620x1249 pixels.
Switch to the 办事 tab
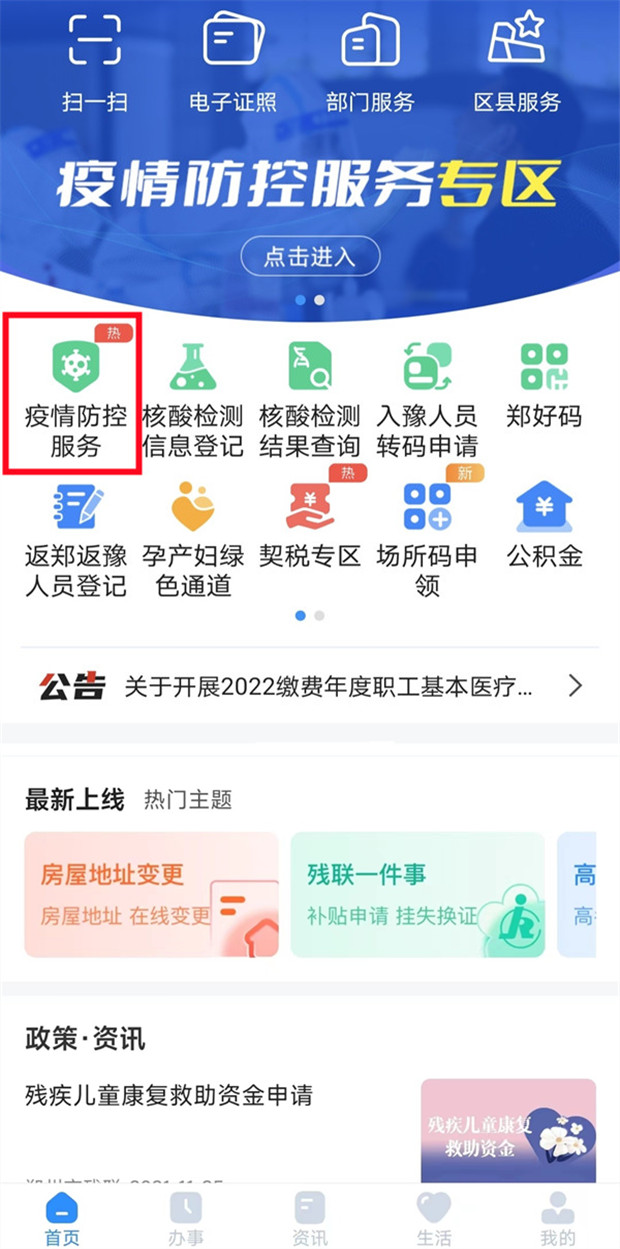(x=185, y=1219)
